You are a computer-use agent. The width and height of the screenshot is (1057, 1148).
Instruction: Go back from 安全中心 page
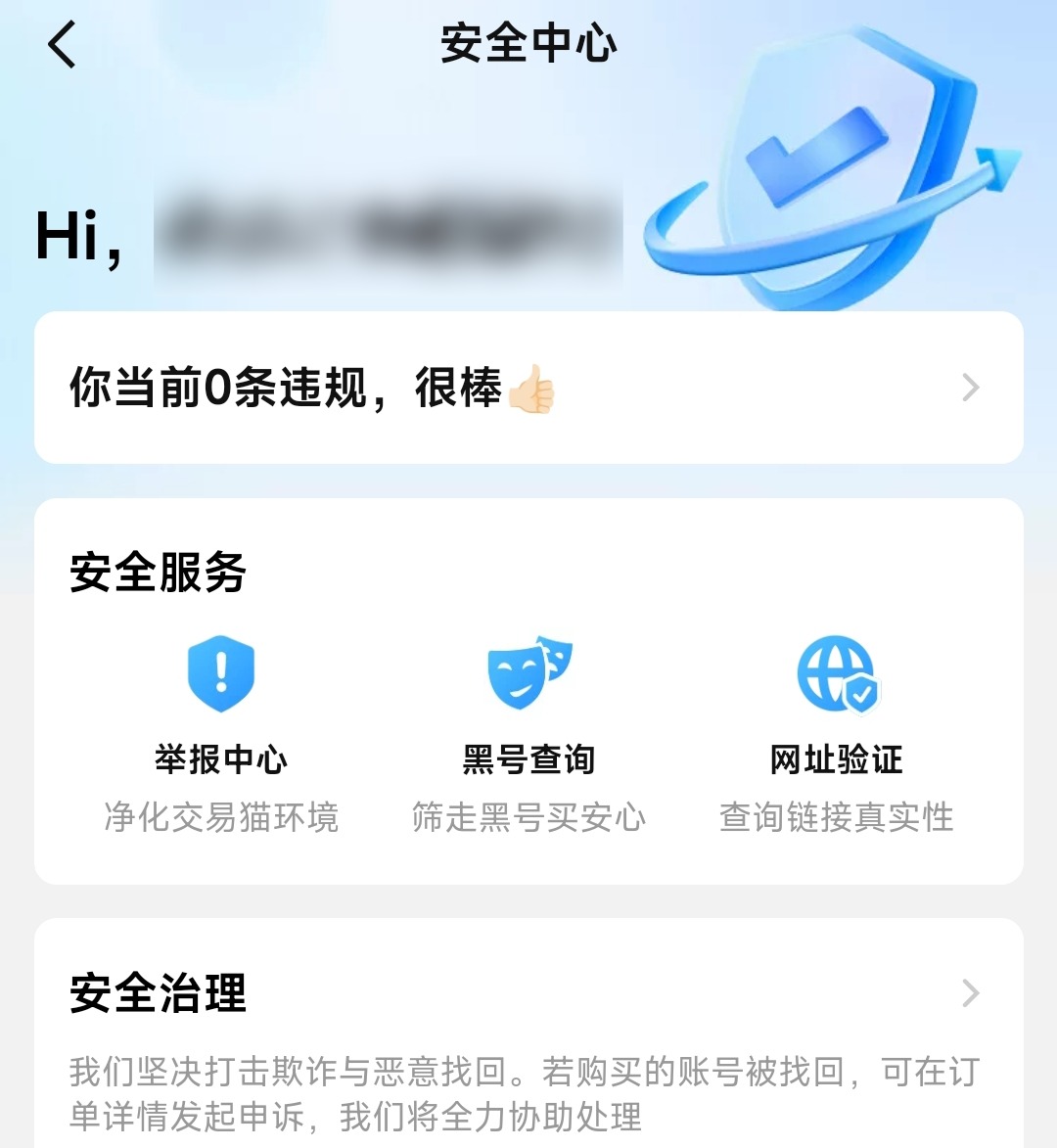click(63, 45)
